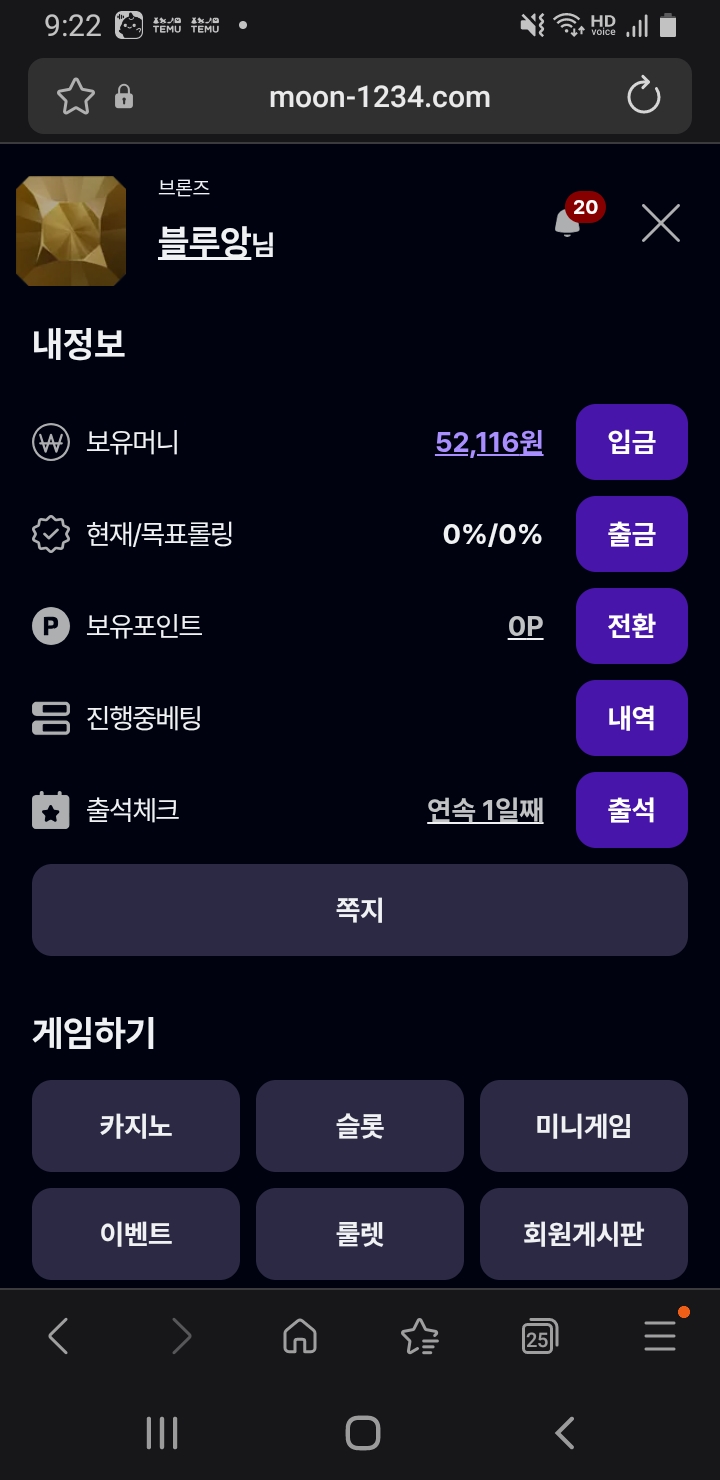Open the browser hamburger menu
The height and width of the screenshot is (1480, 720).
point(660,1336)
